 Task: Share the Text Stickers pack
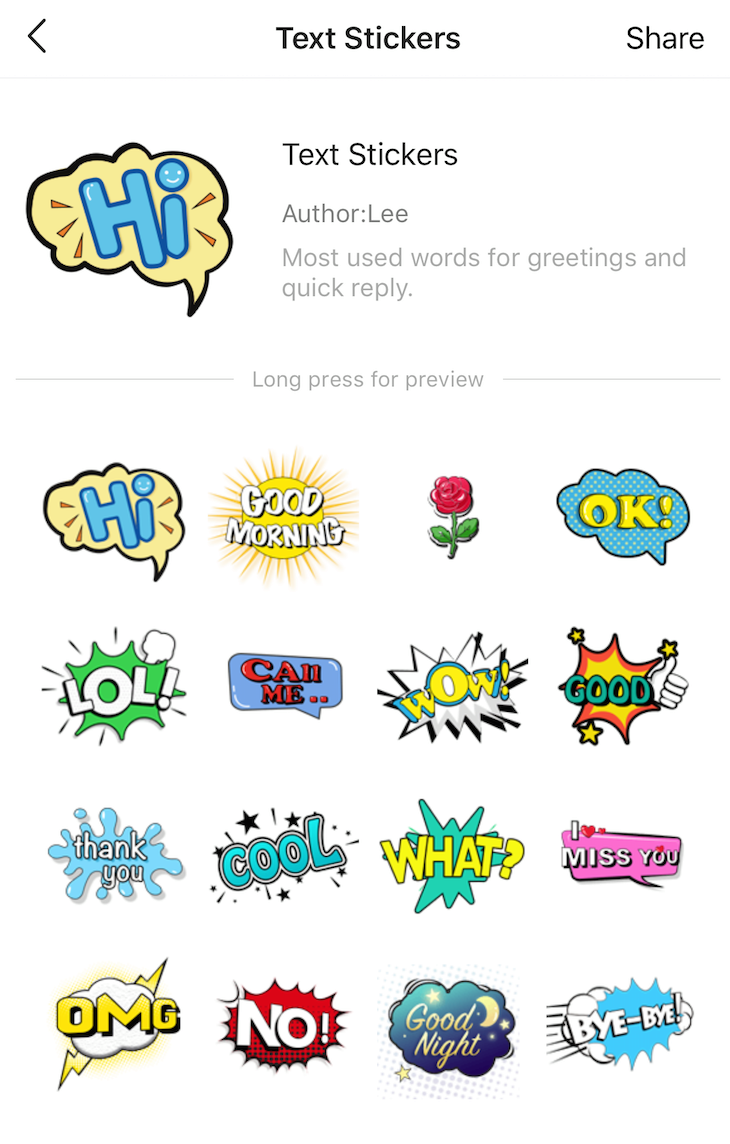665,38
